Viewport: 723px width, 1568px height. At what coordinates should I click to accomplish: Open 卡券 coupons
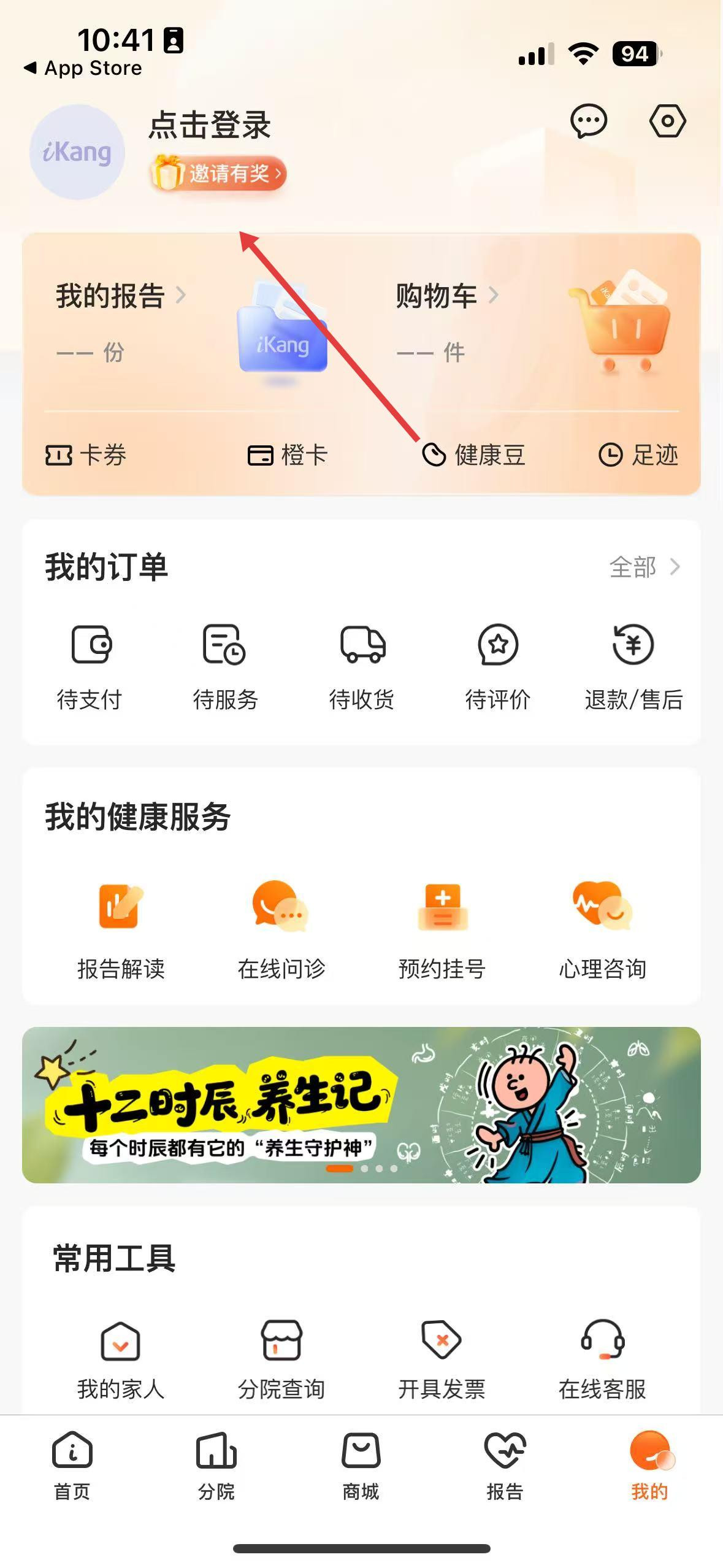86,455
